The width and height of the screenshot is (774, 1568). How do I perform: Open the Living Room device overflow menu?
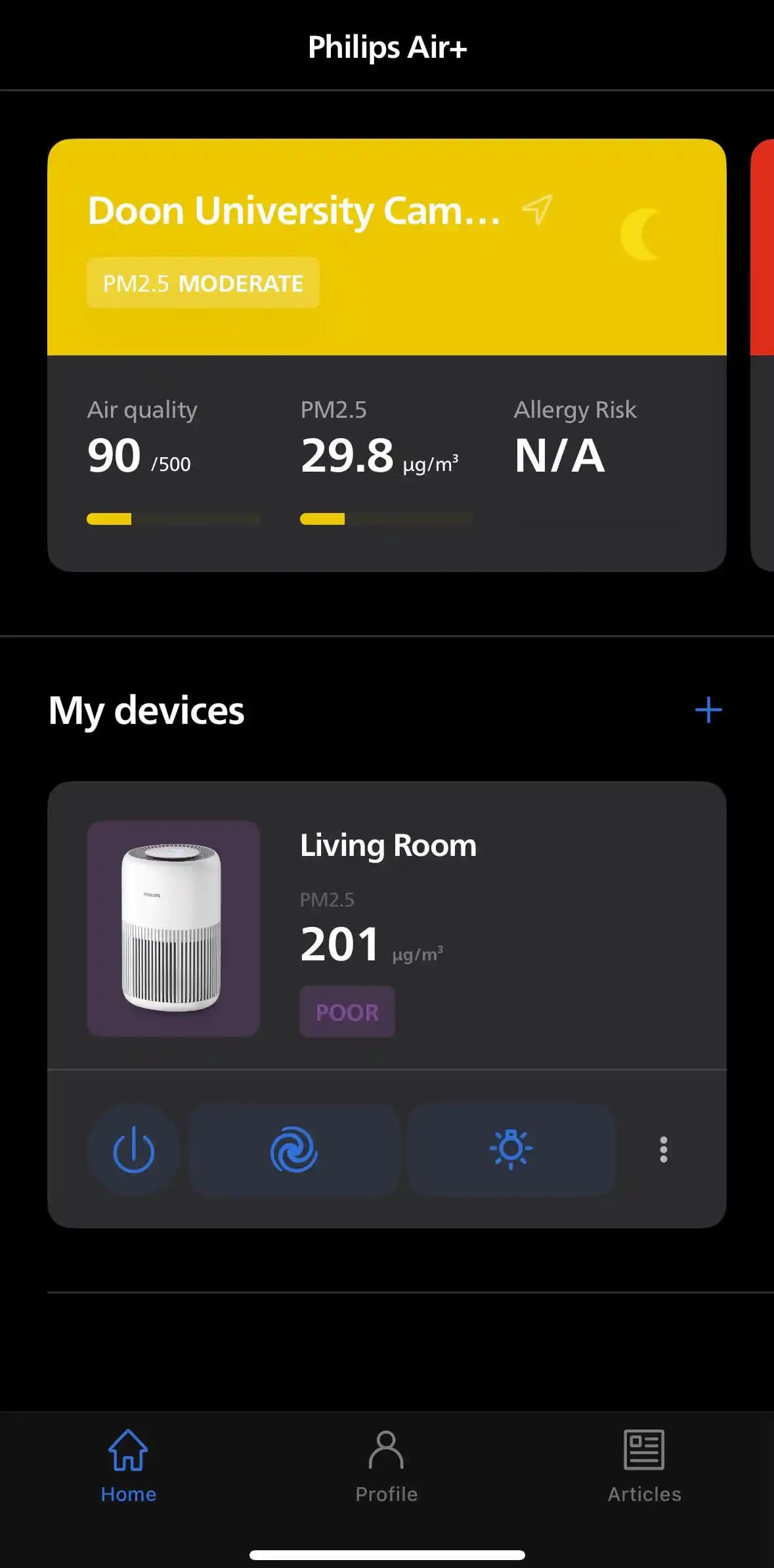click(x=664, y=1150)
